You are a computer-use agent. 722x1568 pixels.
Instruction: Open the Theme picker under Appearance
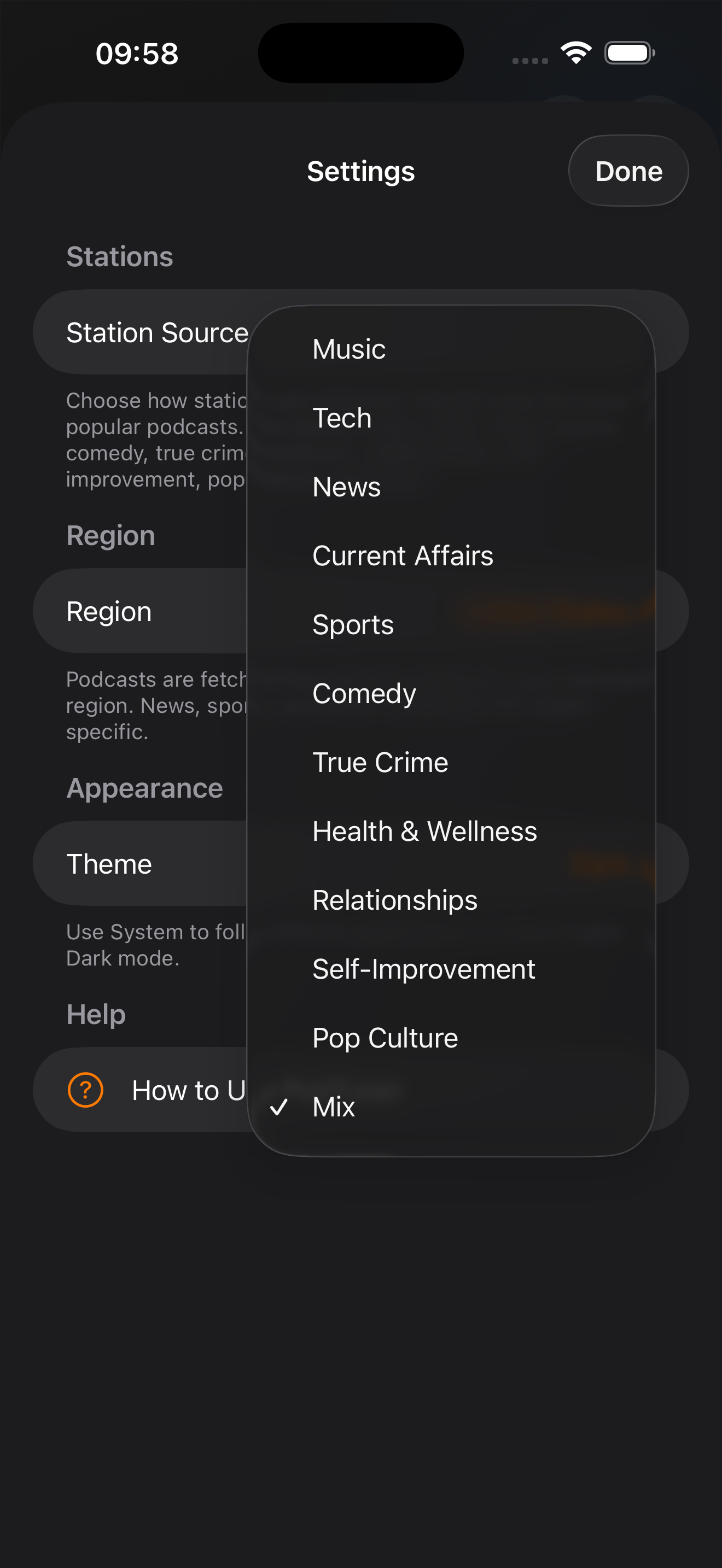pyautogui.click(x=109, y=863)
